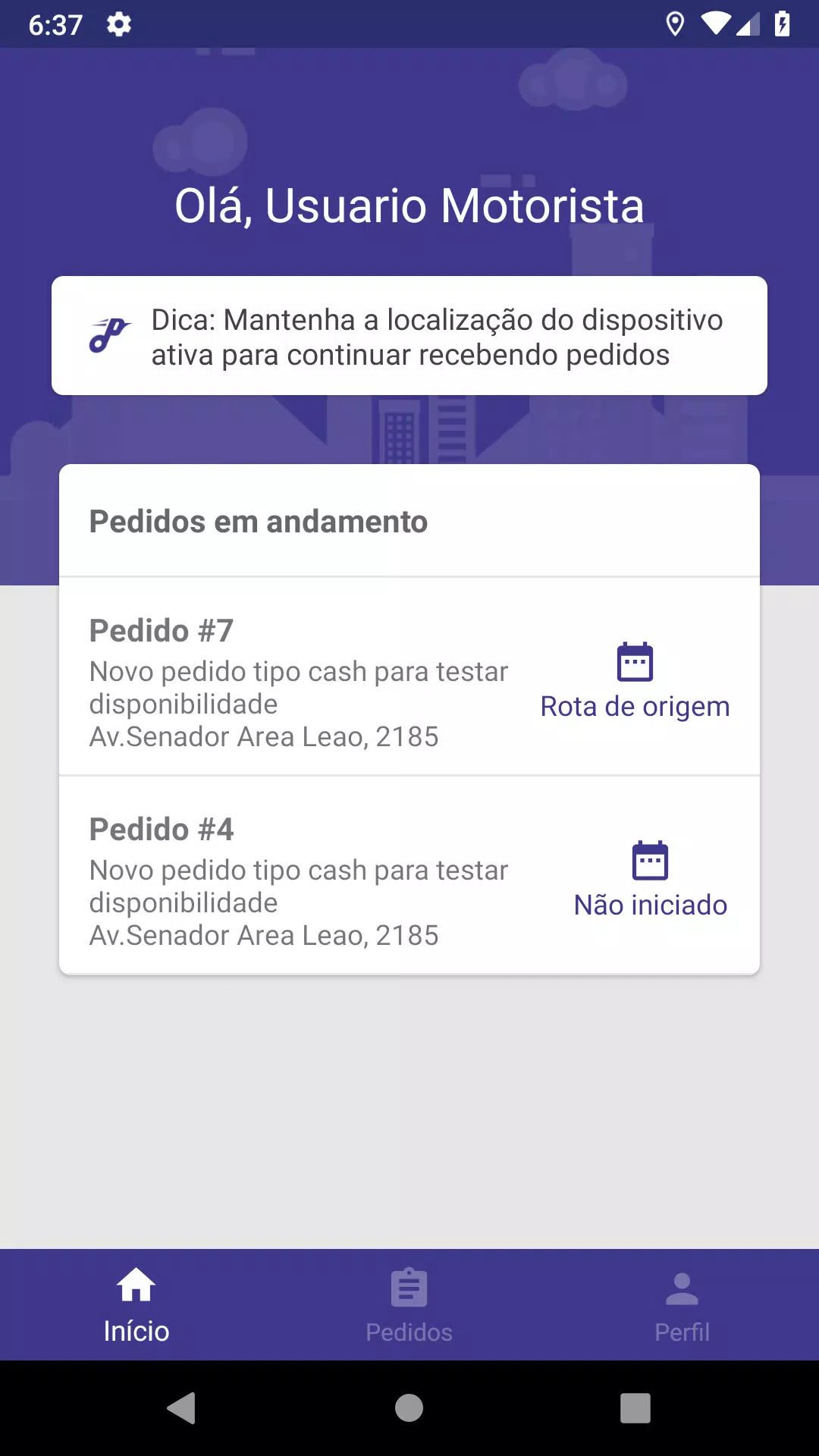
Task: Select the Início tab
Action: click(x=136, y=1305)
